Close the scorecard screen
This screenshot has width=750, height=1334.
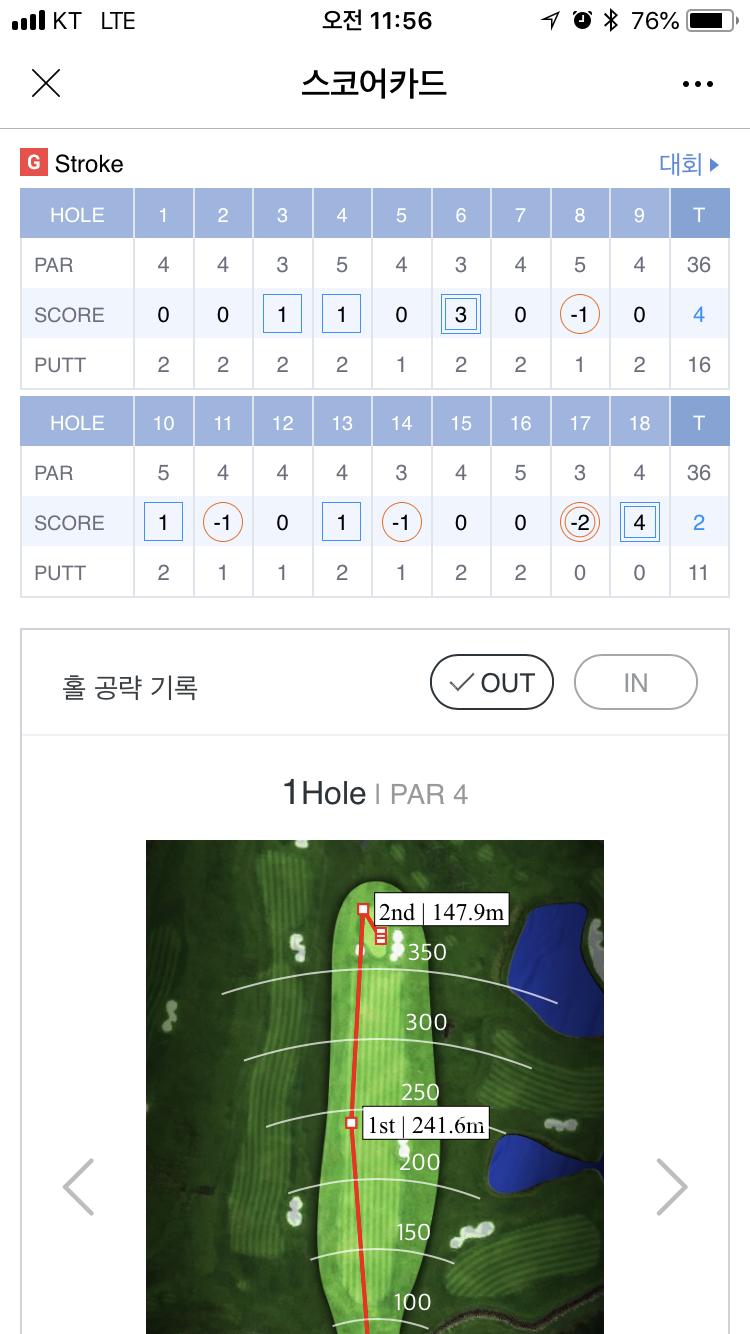tap(46, 83)
